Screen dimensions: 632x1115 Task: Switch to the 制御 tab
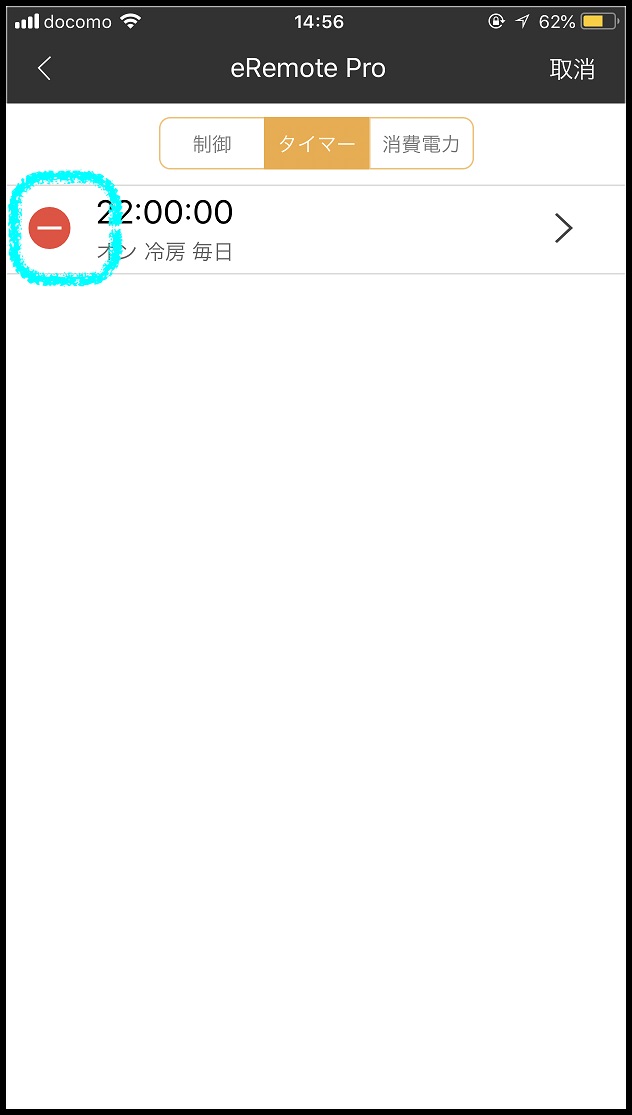[212, 144]
